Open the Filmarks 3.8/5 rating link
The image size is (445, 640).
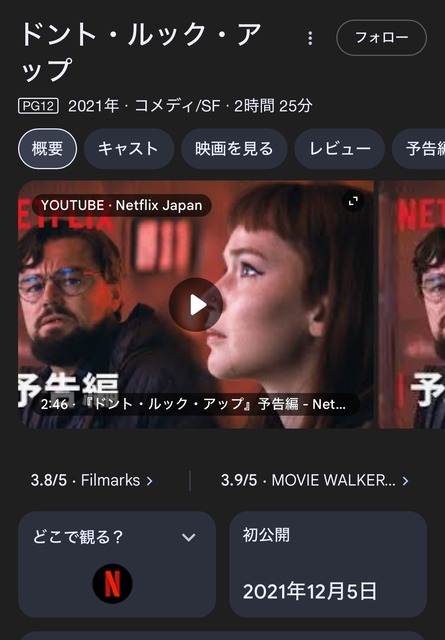tap(92, 480)
